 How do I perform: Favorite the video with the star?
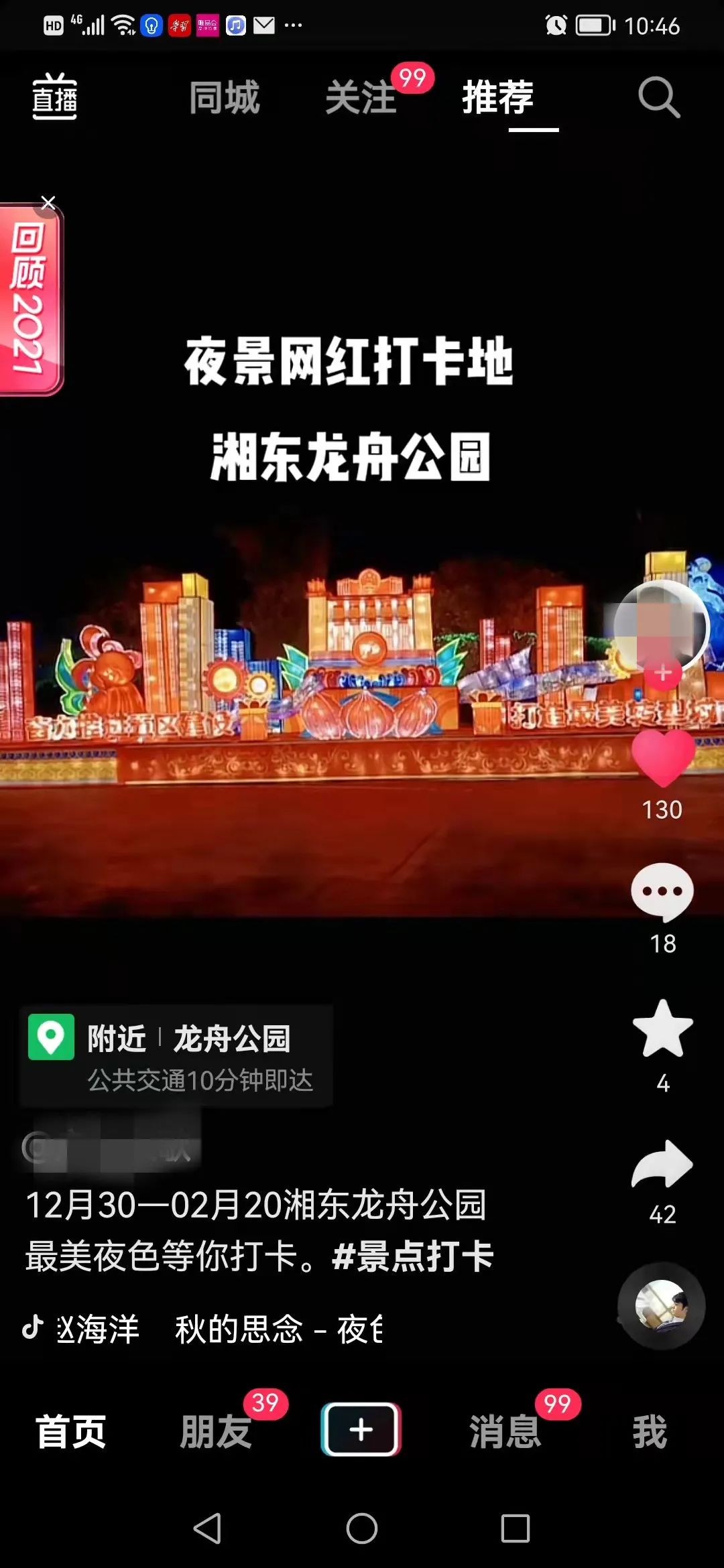(662, 1029)
